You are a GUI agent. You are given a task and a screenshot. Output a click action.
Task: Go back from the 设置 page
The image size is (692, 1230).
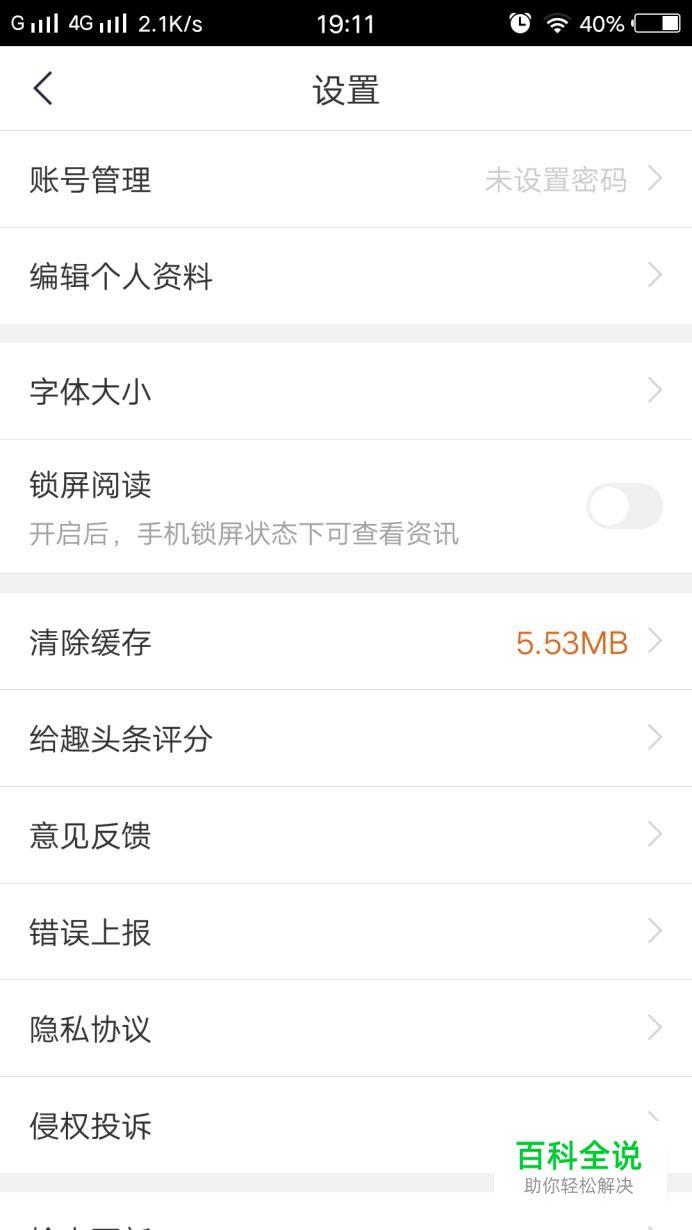(x=42, y=89)
